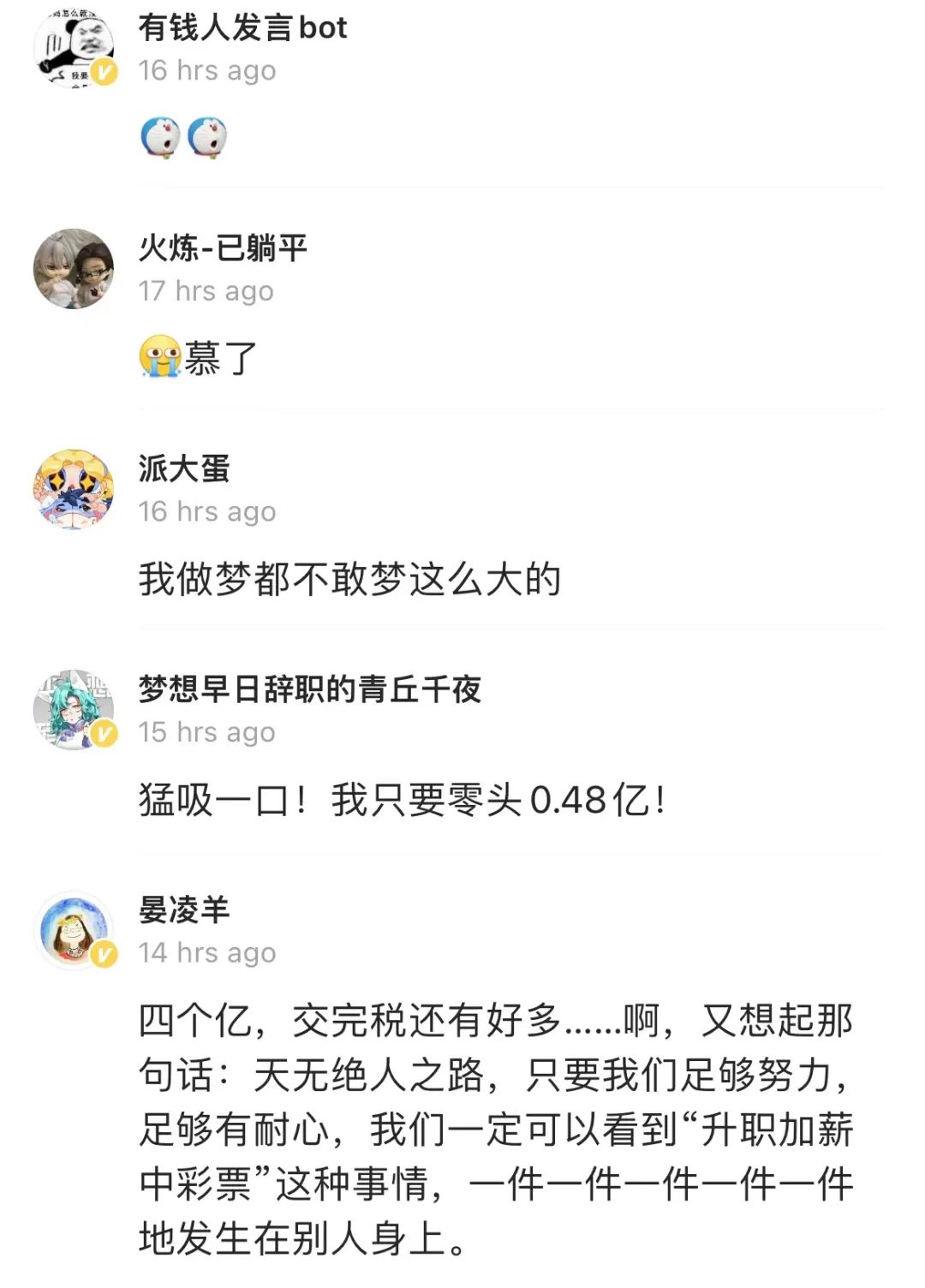
Task: Click the 17 hrs ago timestamp under 火炼-已躺平
Action: [206, 291]
